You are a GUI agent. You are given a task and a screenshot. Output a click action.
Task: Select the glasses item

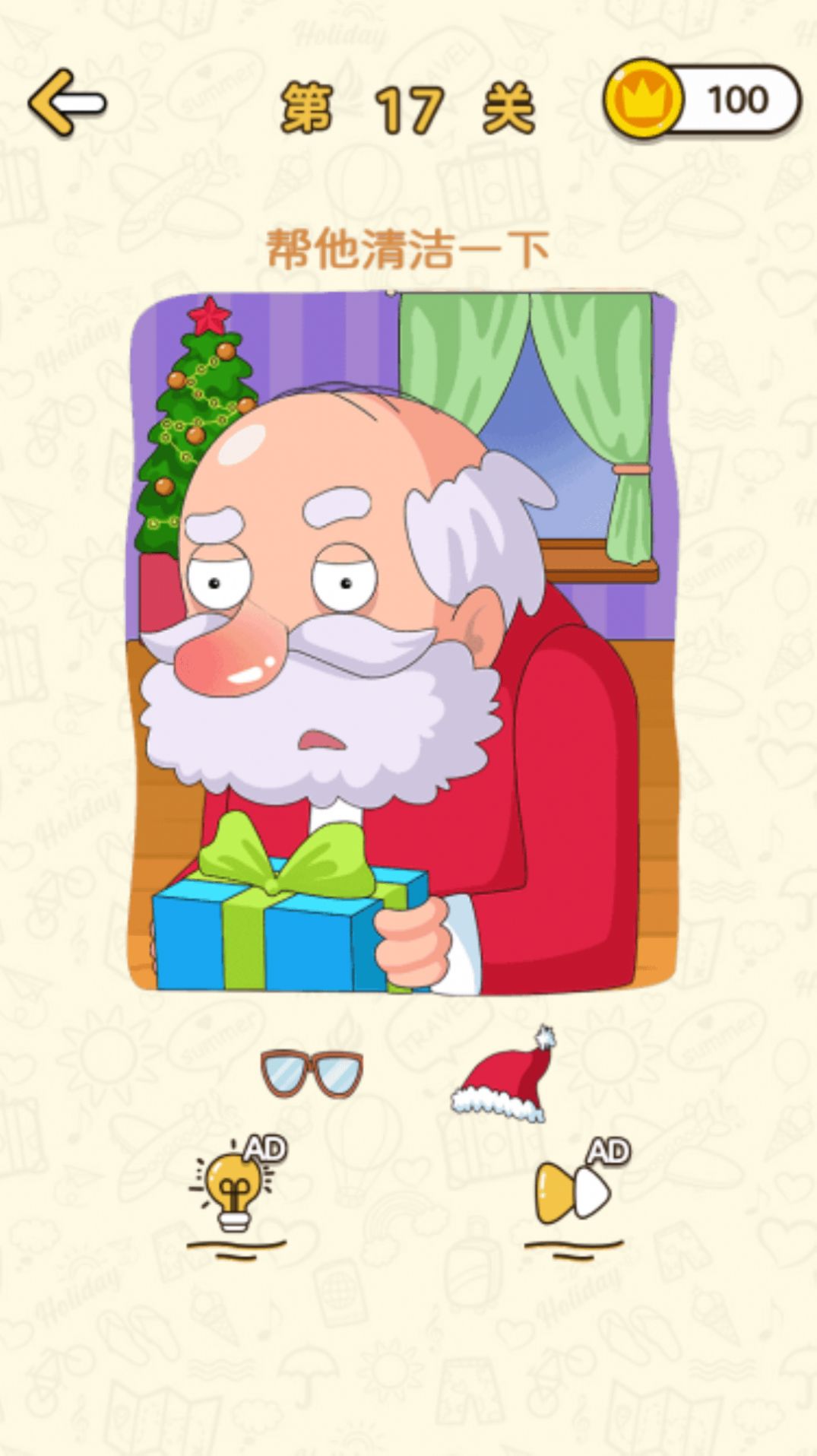tap(312, 1072)
